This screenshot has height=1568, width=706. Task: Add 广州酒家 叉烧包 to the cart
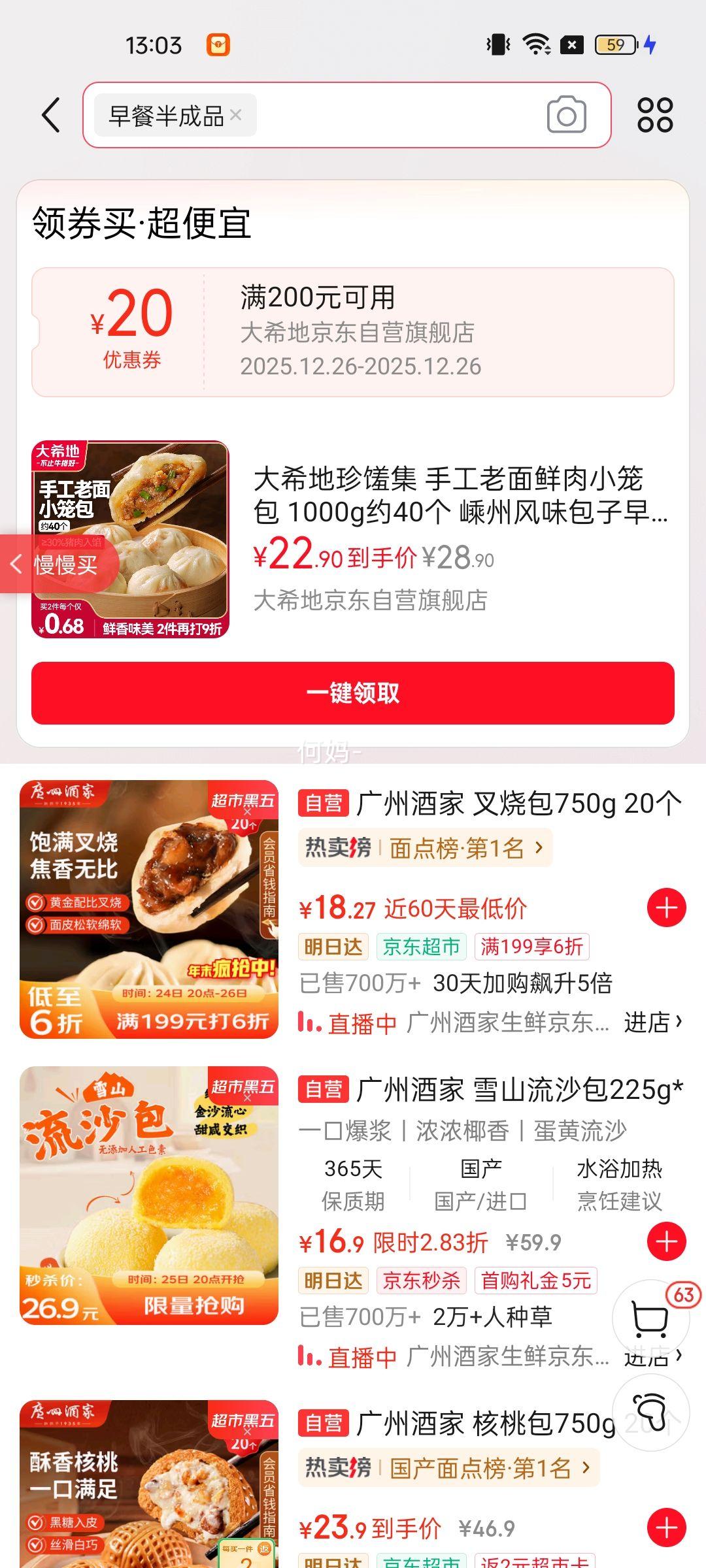click(x=666, y=908)
